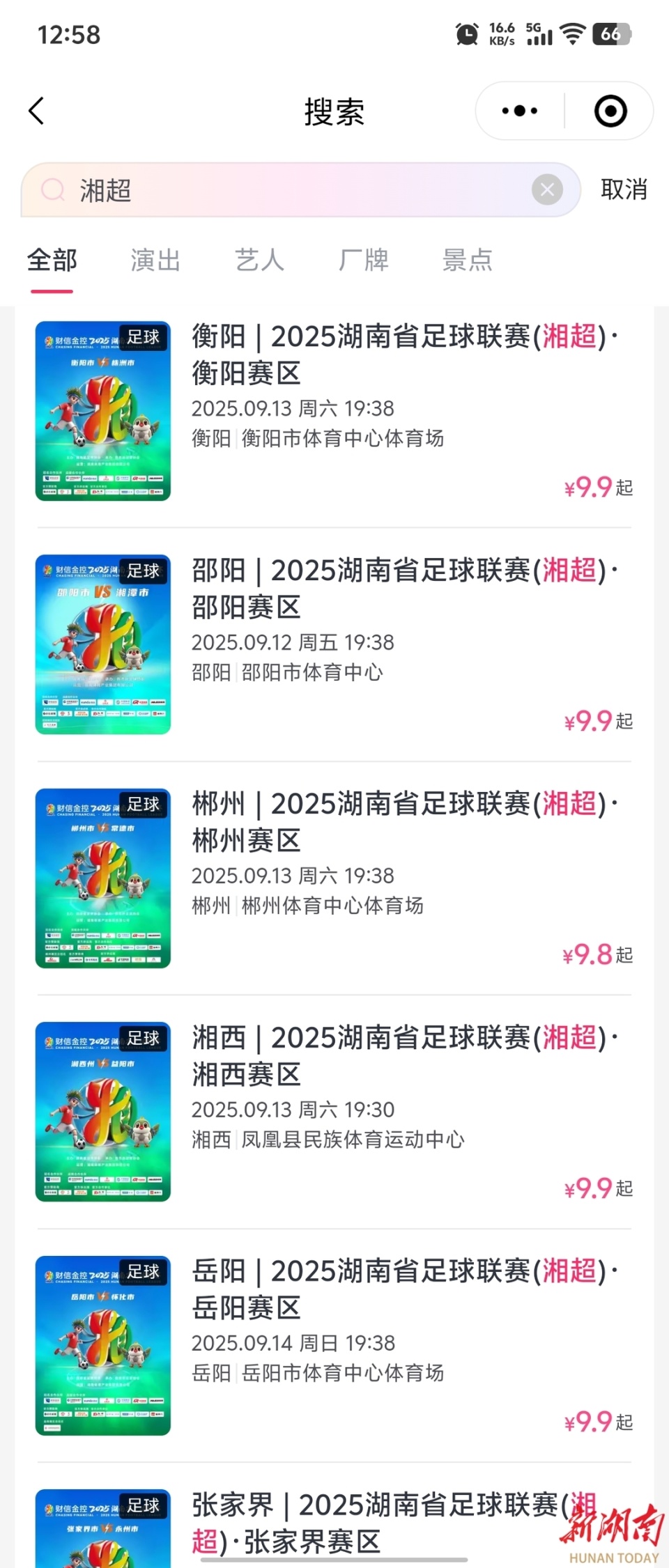This screenshot has height=1568, width=669.
Task: Switch to the 演出 tab
Action: 155,261
